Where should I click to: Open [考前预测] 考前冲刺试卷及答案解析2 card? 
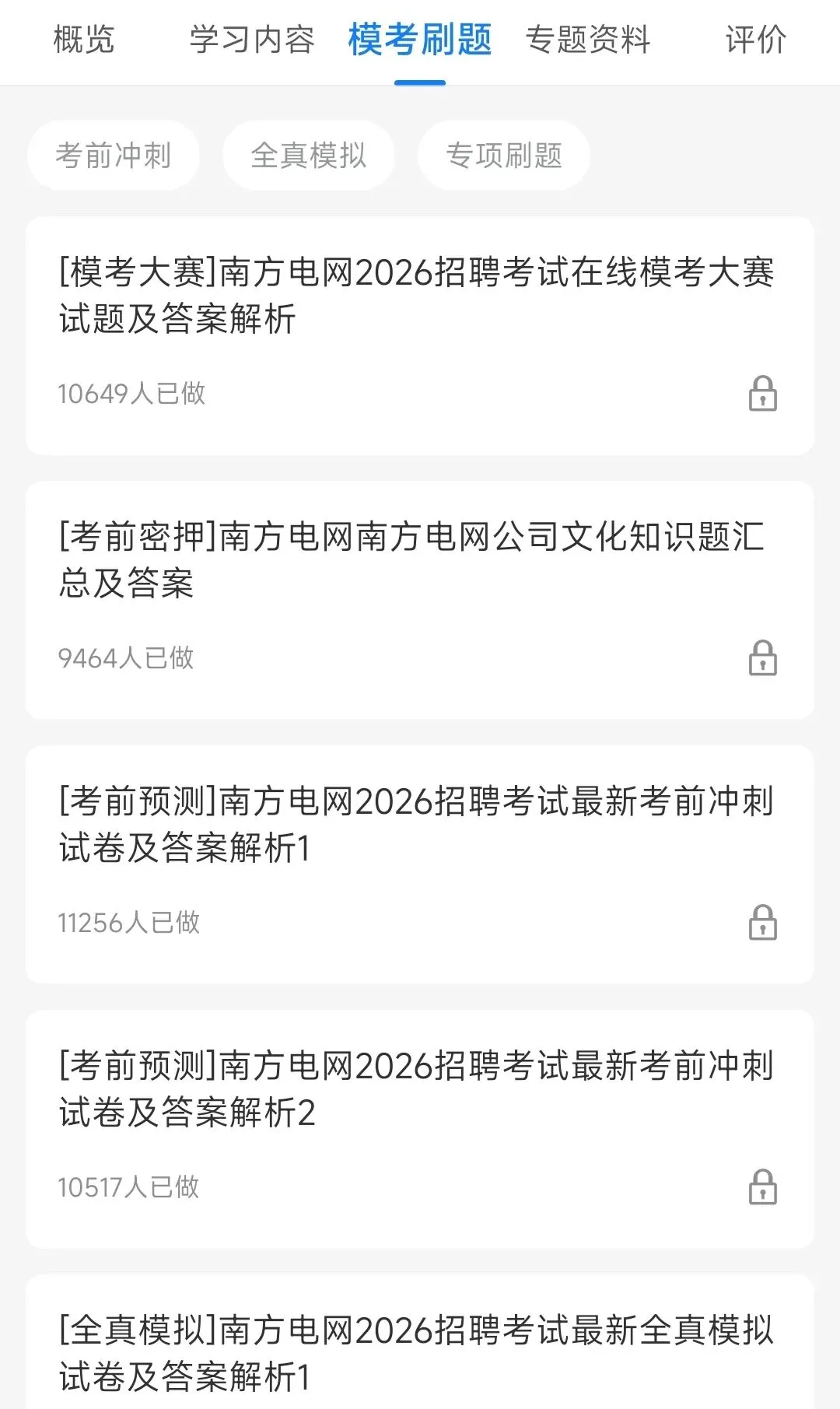pos(420,1128)
